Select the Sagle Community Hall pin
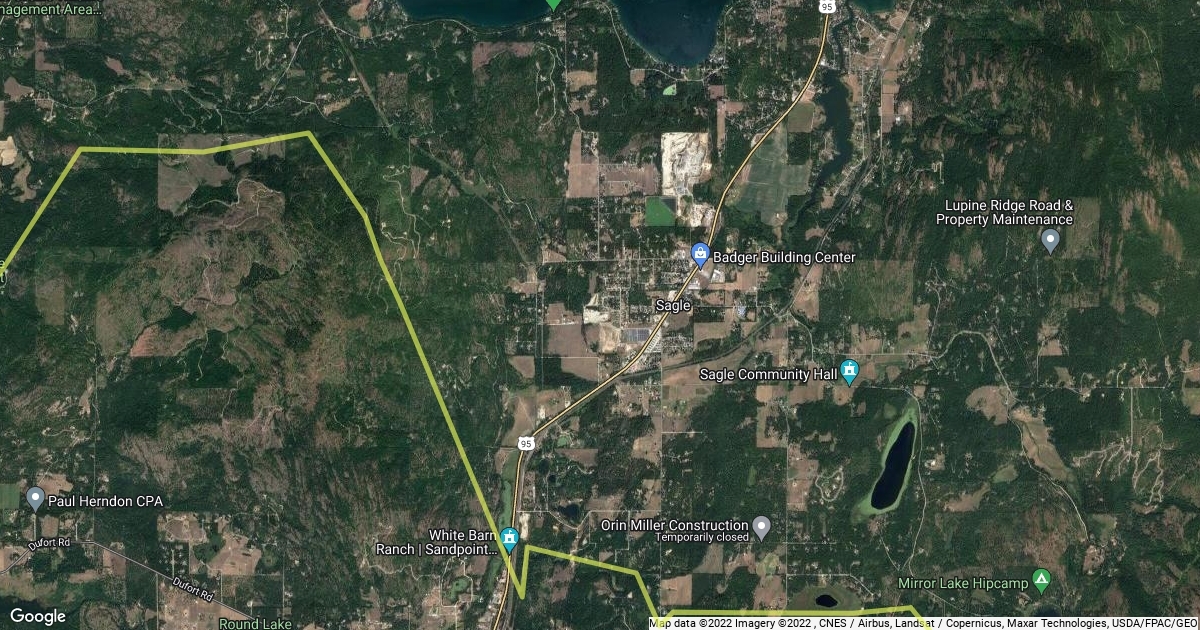1200x630 pixels. coord(849,372)
